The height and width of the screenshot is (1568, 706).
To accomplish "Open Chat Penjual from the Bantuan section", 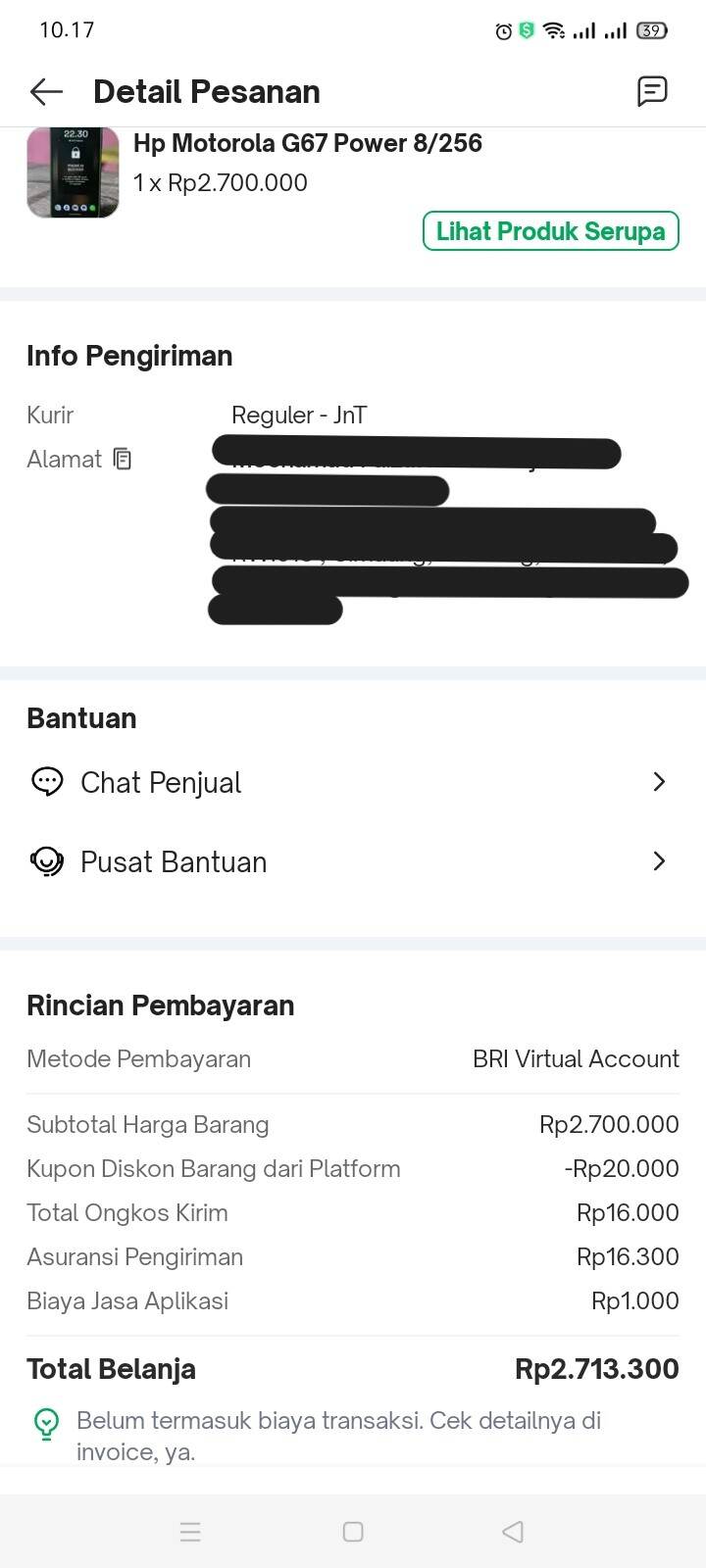I will 160,782.
